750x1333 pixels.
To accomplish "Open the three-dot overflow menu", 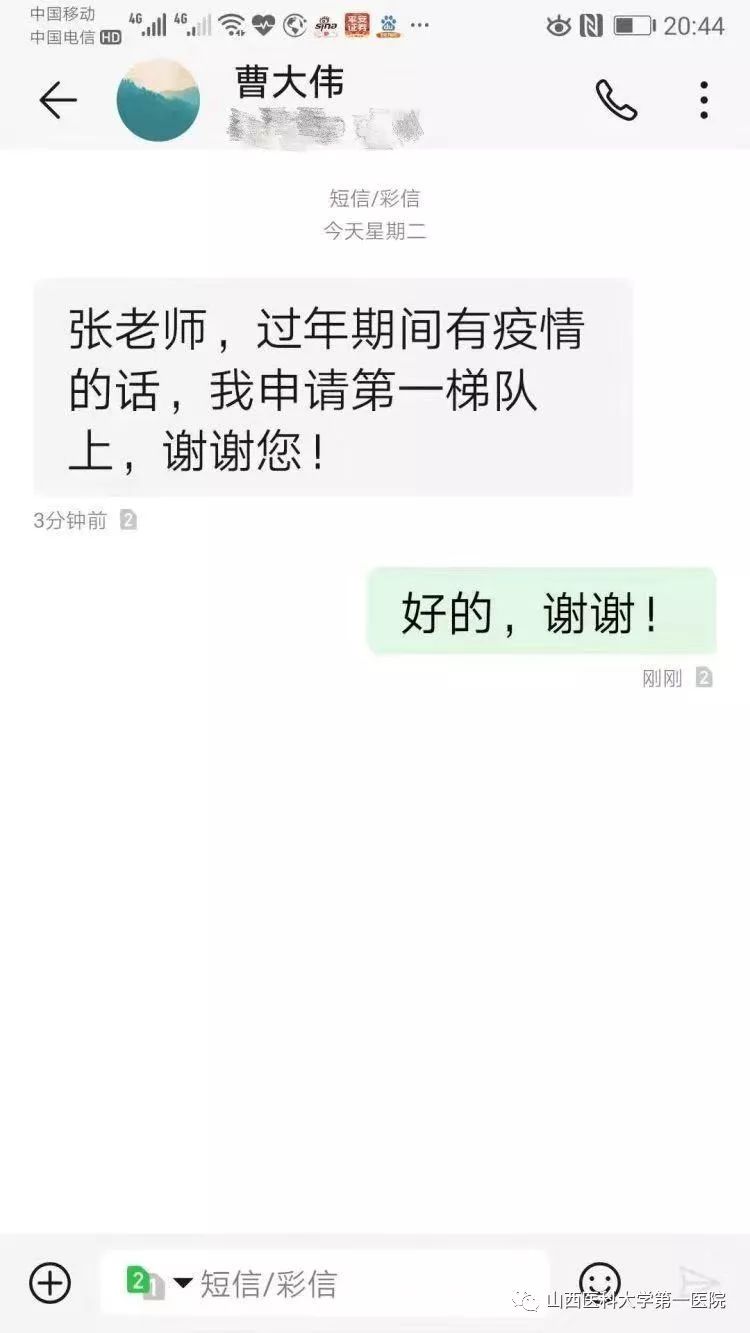I will (x=704, y=100).
